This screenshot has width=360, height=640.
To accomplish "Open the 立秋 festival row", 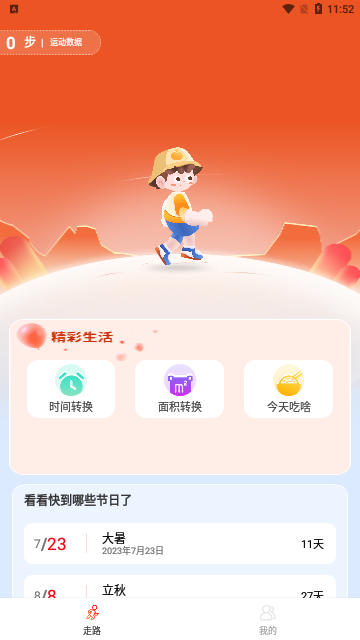I will click(180, 587).
